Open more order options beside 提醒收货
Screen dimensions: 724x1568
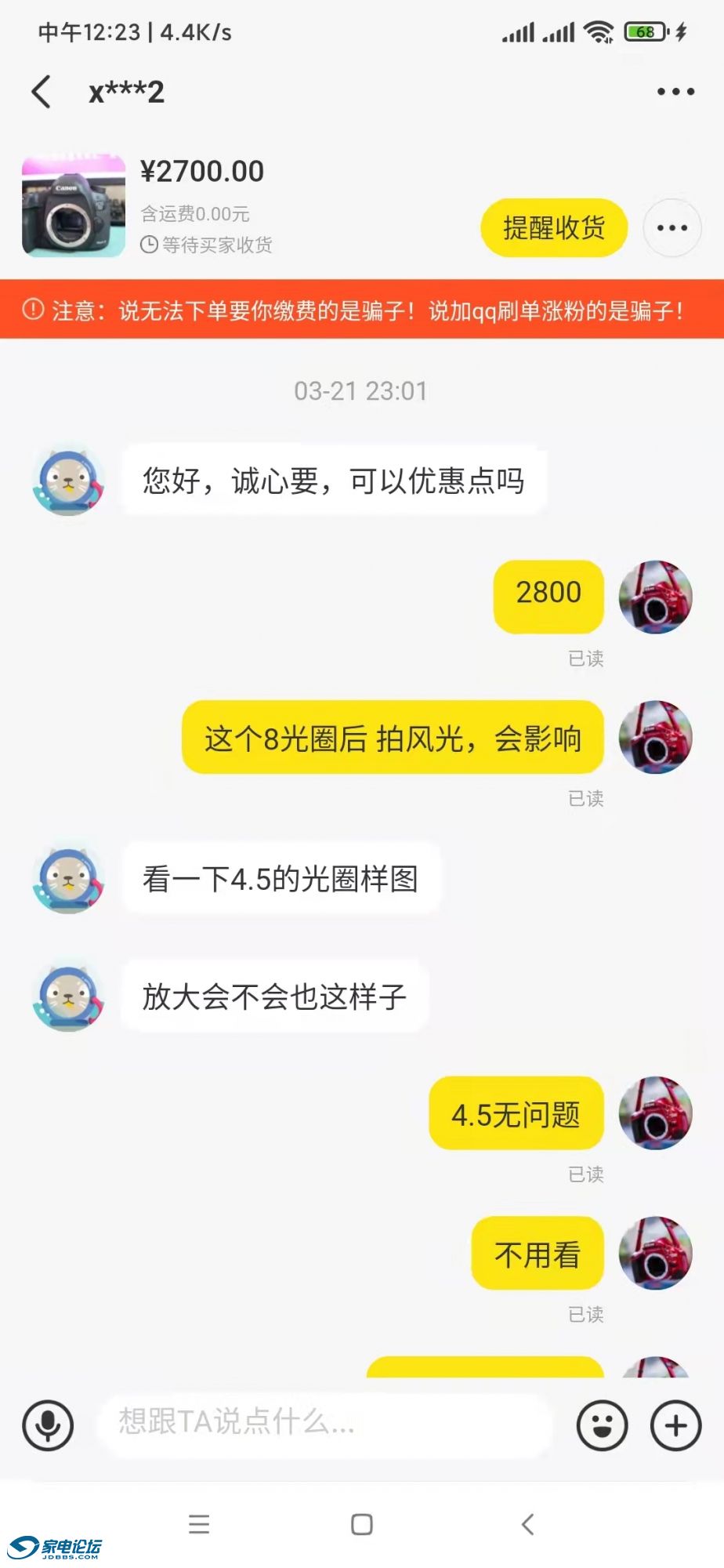pyautogui.click(x=672, y=228)
